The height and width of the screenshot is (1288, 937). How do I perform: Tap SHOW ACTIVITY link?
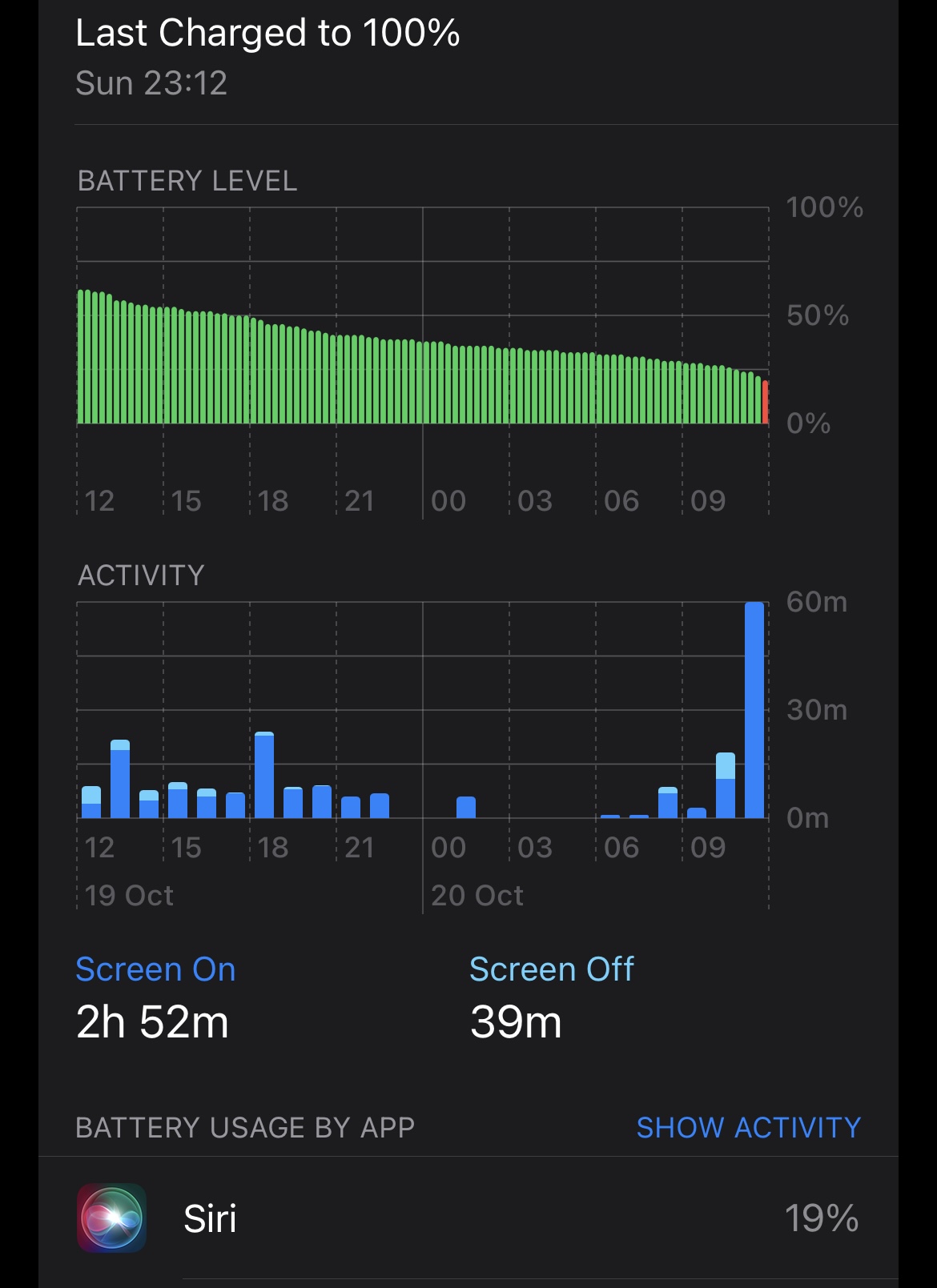coord(748,1127)
